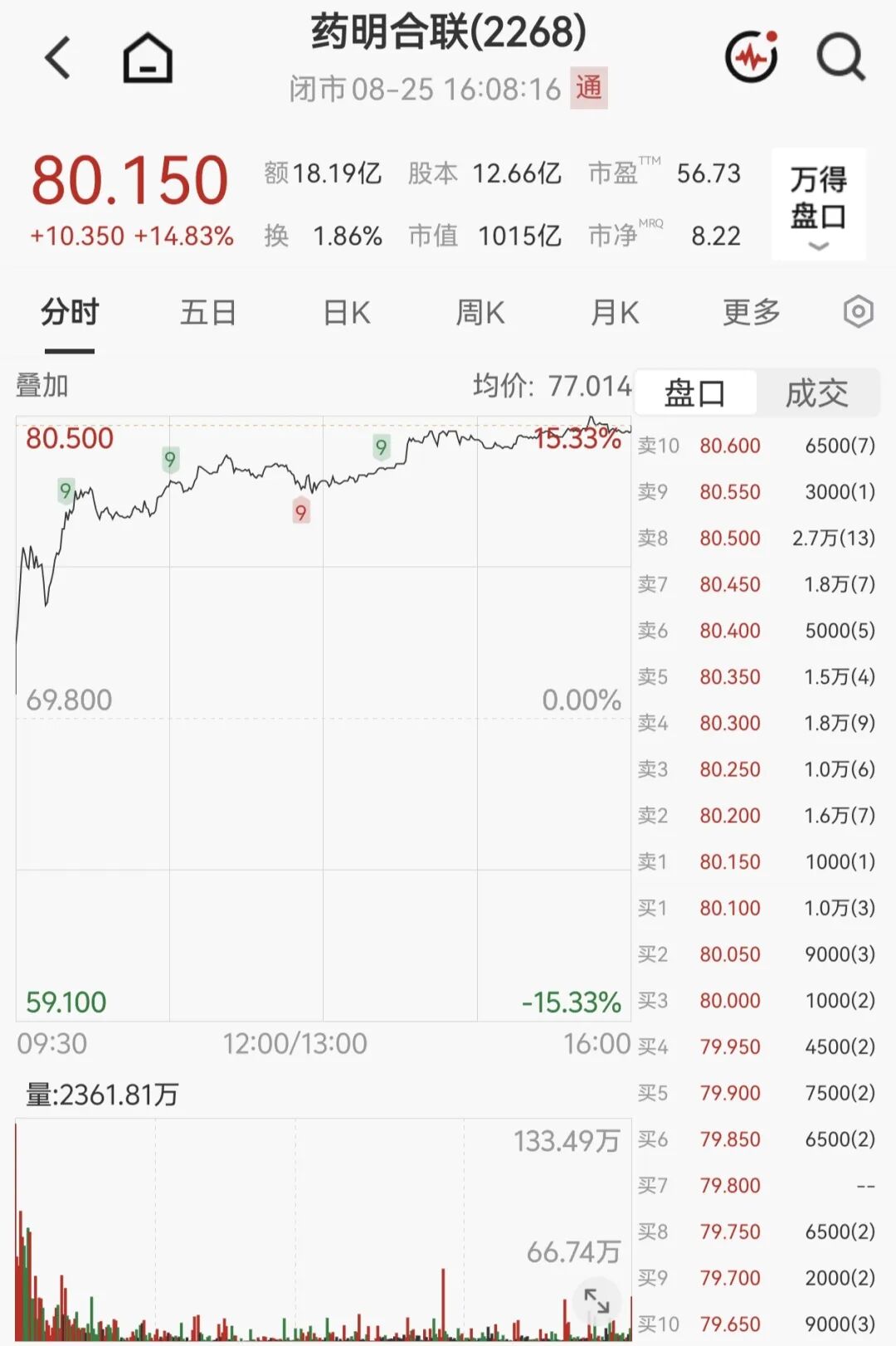
Task: Expand the chart to full screen
Action: [597, 1300]
